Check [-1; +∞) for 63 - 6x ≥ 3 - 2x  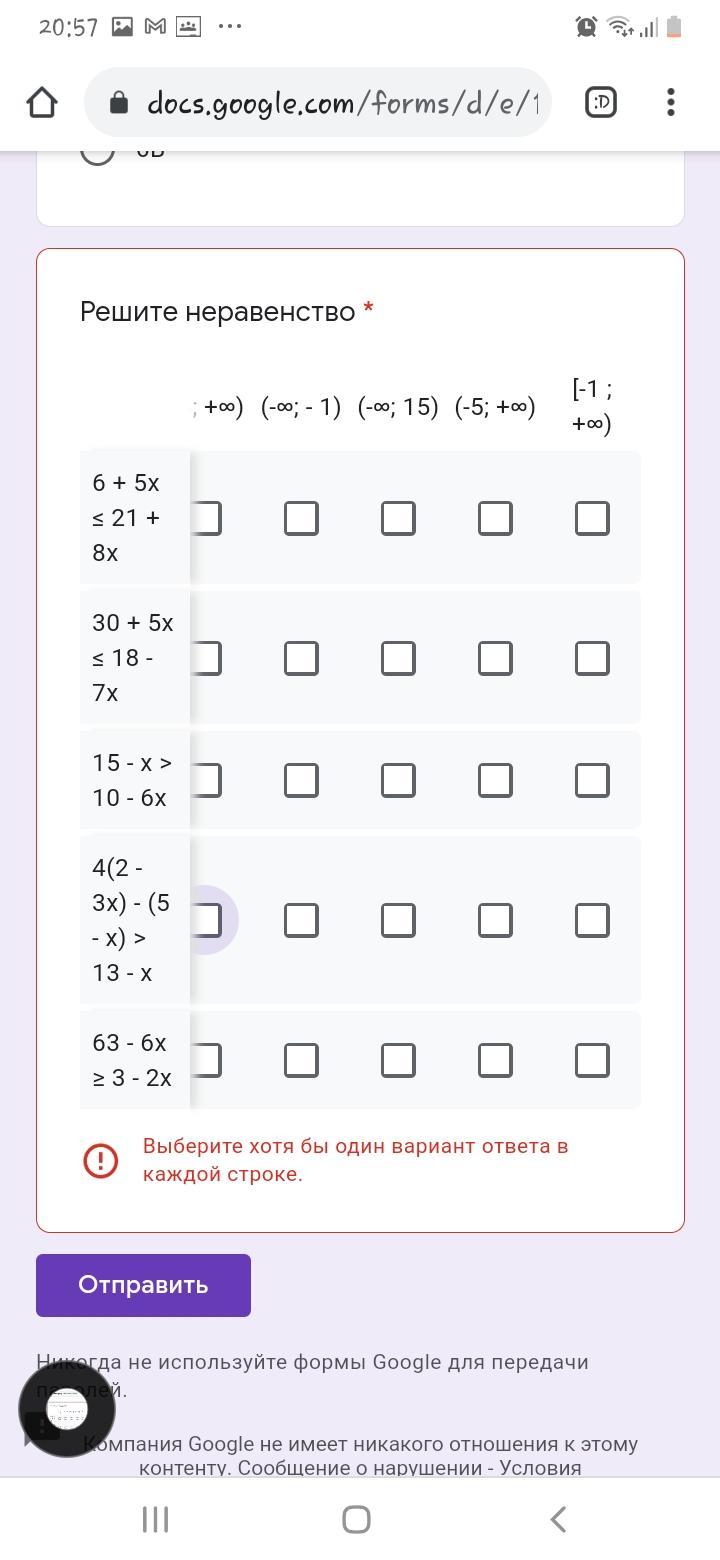coord(592,1060)
